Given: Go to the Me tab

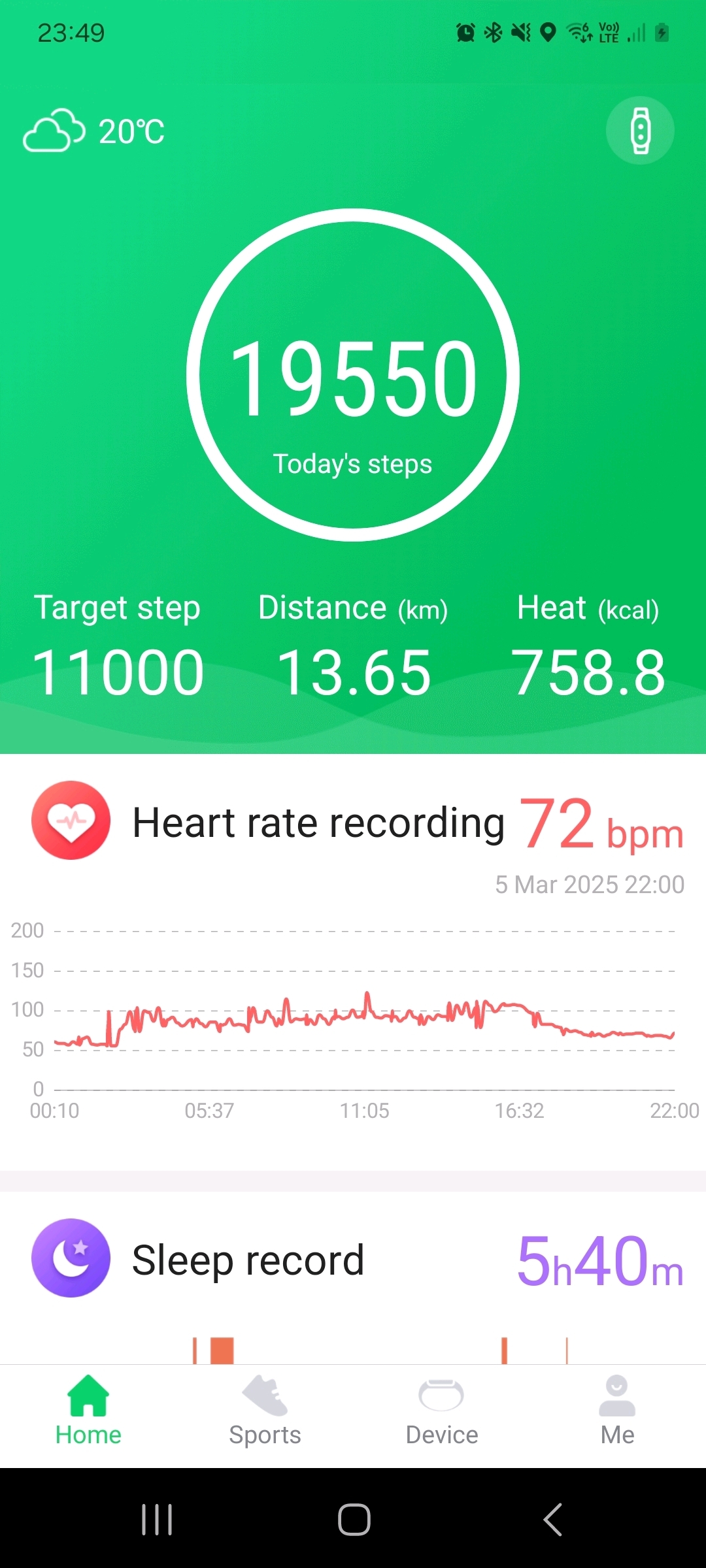Looking at the screenshot, I should [x=617, y=1413].
